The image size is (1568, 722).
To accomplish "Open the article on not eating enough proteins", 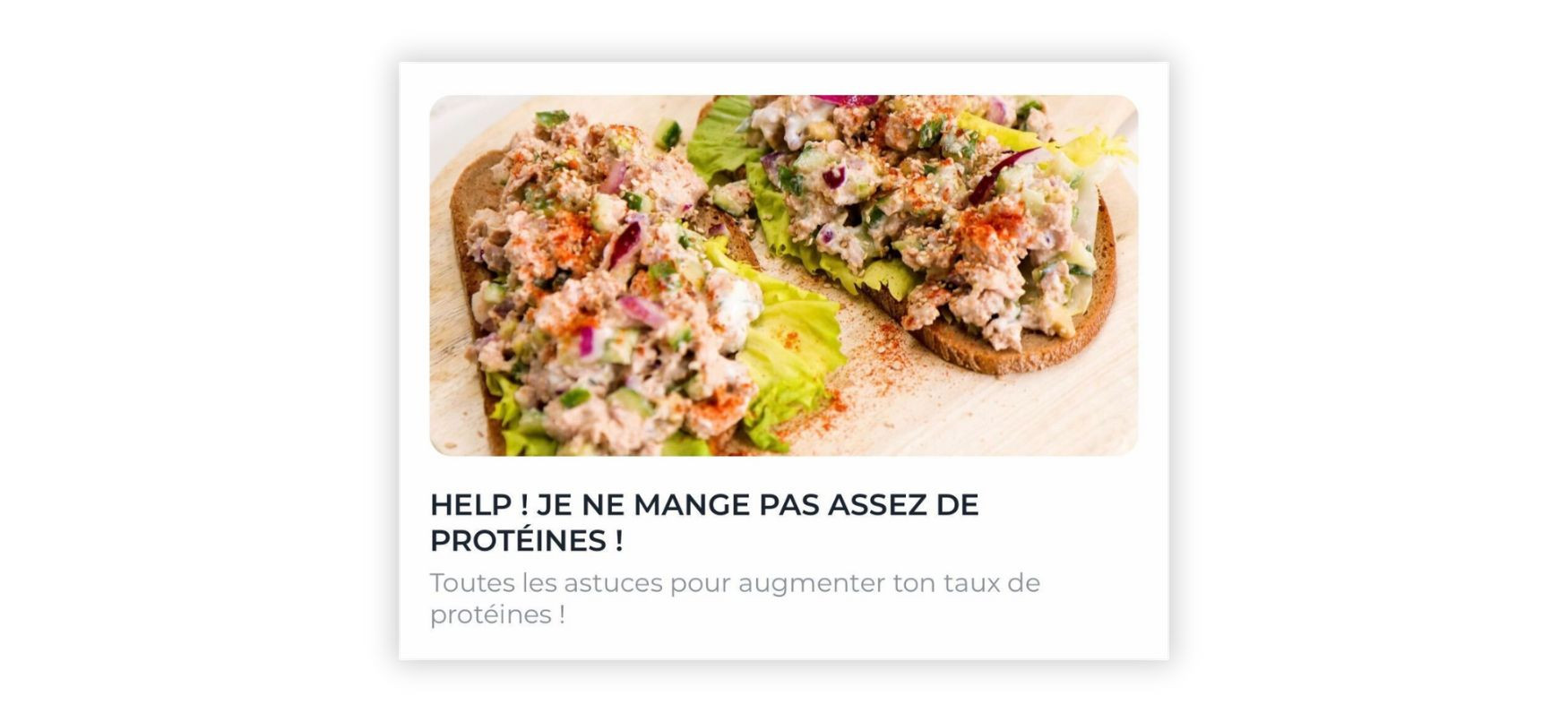I will [x=704, y=522].
